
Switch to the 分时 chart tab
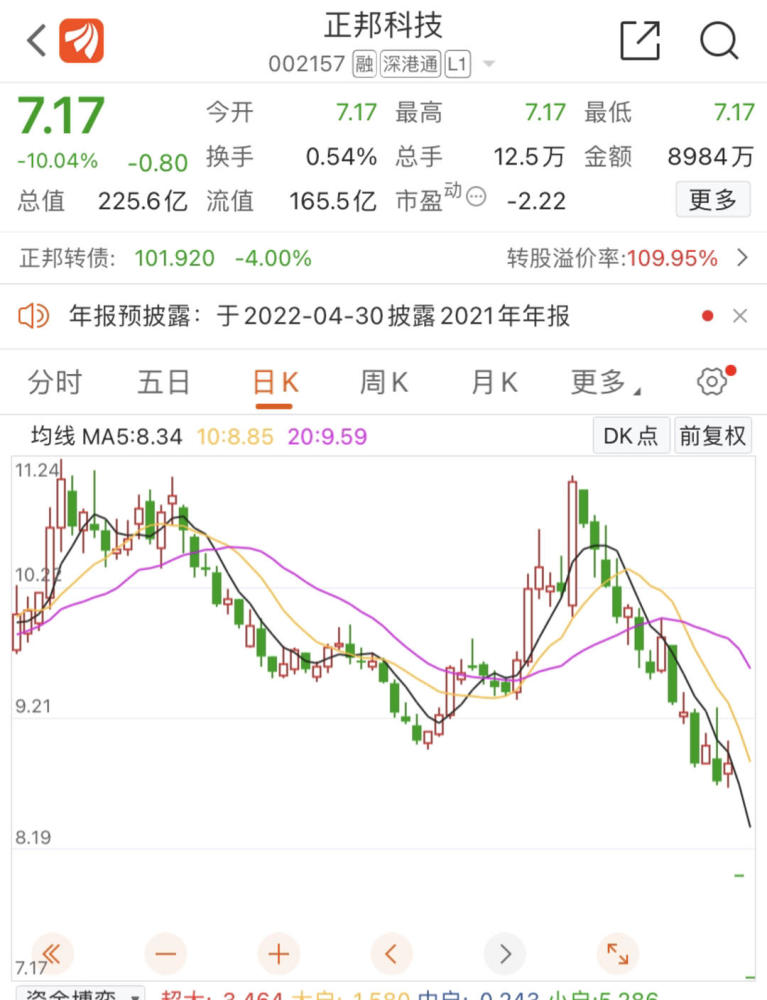tap(54, 382)
